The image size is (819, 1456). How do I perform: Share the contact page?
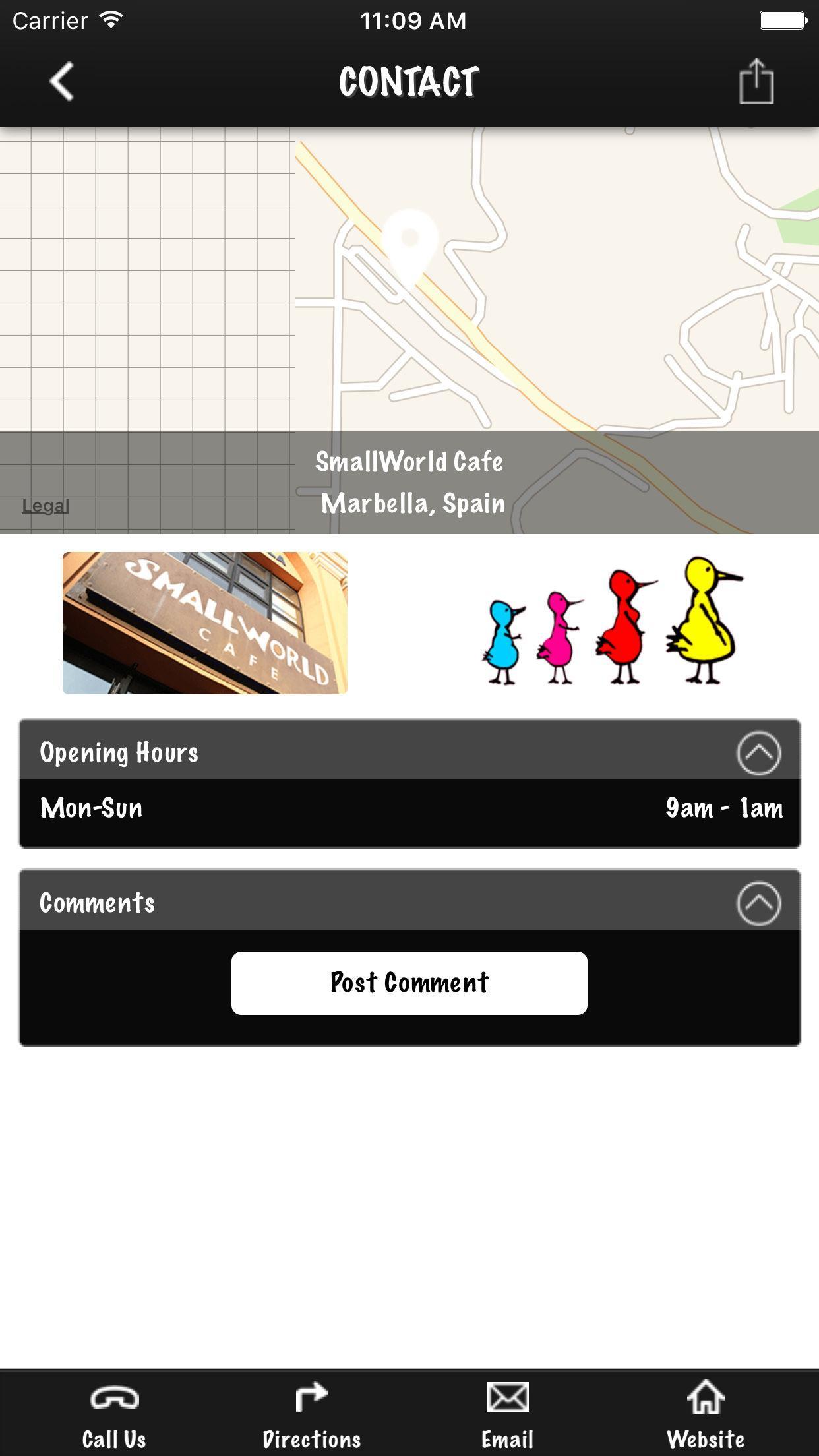[756, 82]
